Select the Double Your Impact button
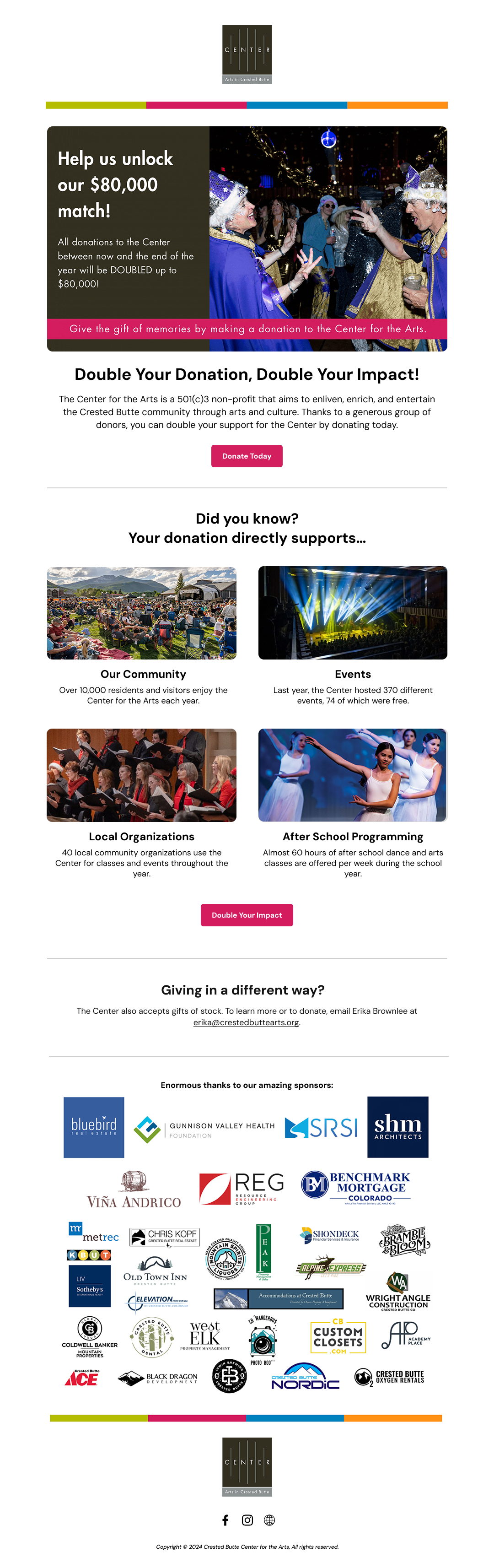The image size is (494, 1568). pyautogui.click(x=247, y=915)
